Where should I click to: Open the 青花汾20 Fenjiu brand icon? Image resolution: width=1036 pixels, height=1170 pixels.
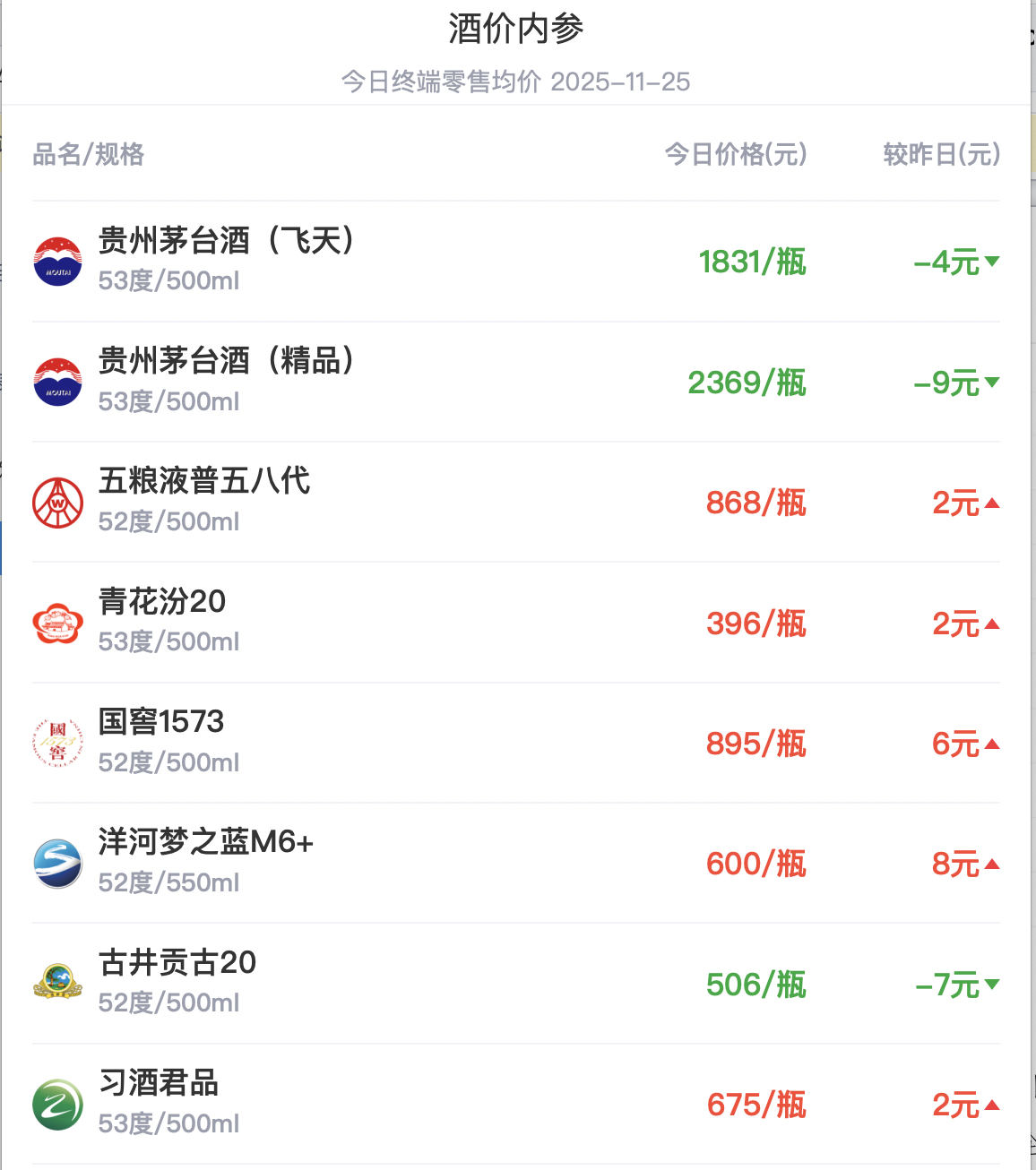57,622
